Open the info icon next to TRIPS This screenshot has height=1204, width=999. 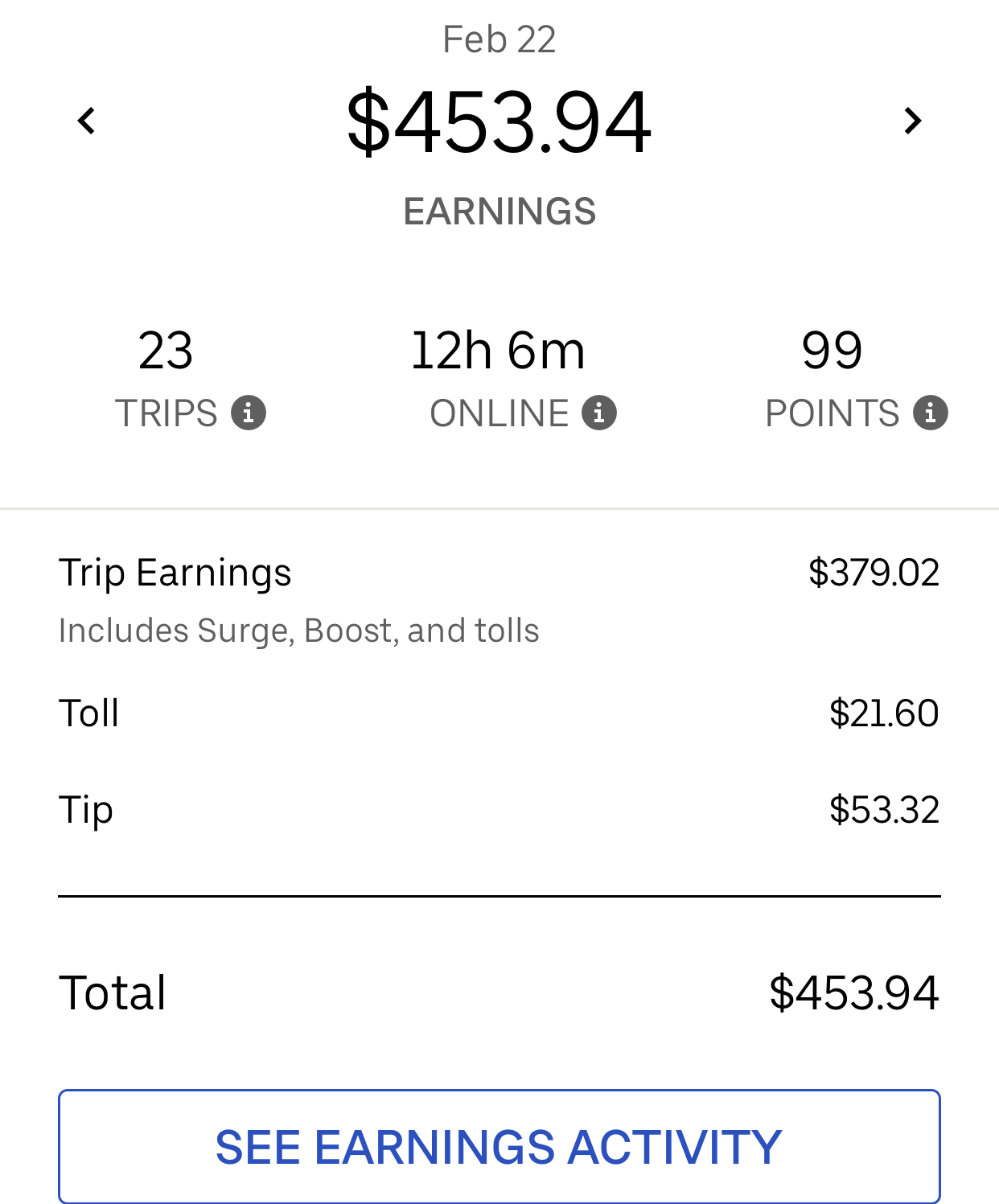(x=249, y=413)
